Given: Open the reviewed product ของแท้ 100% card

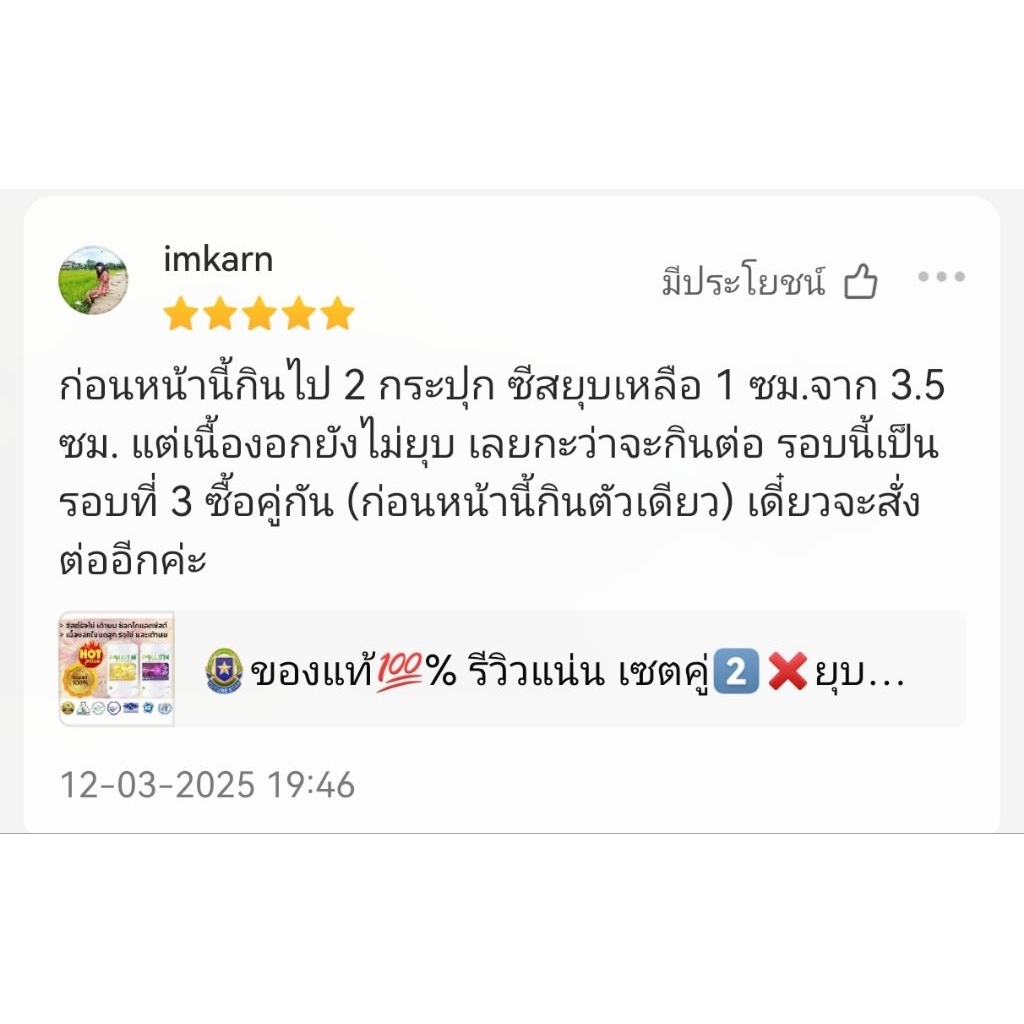Looking at the screenshot, I should [x=512, y=669].
